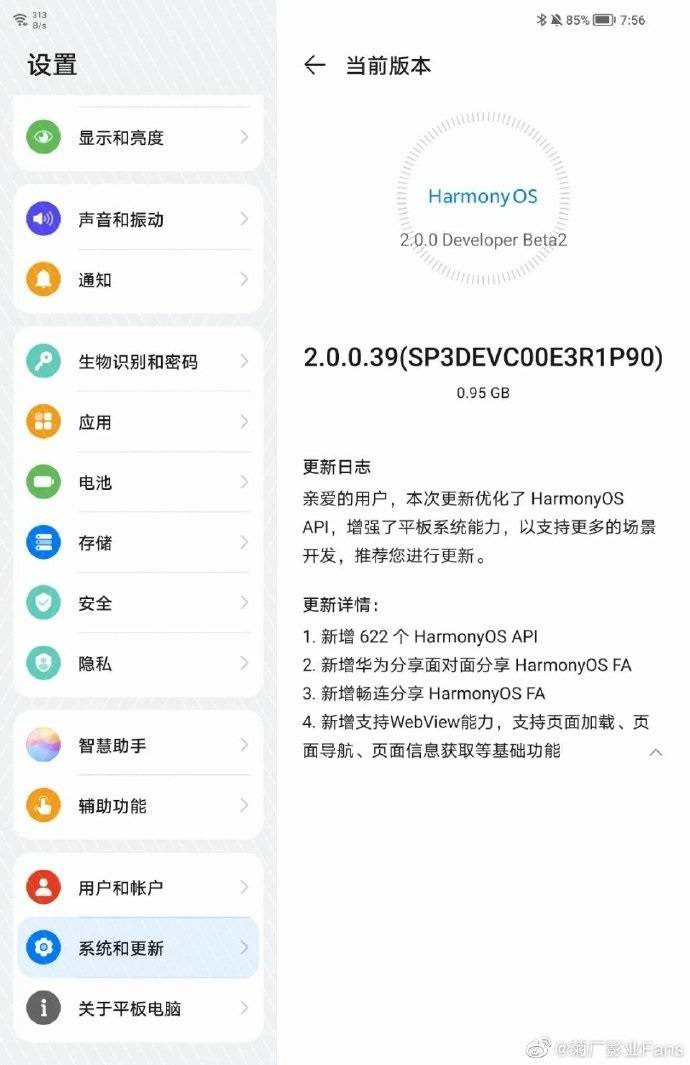Open 智慧助手 settings
690x1065 pixels.
[x=138, y=745]
